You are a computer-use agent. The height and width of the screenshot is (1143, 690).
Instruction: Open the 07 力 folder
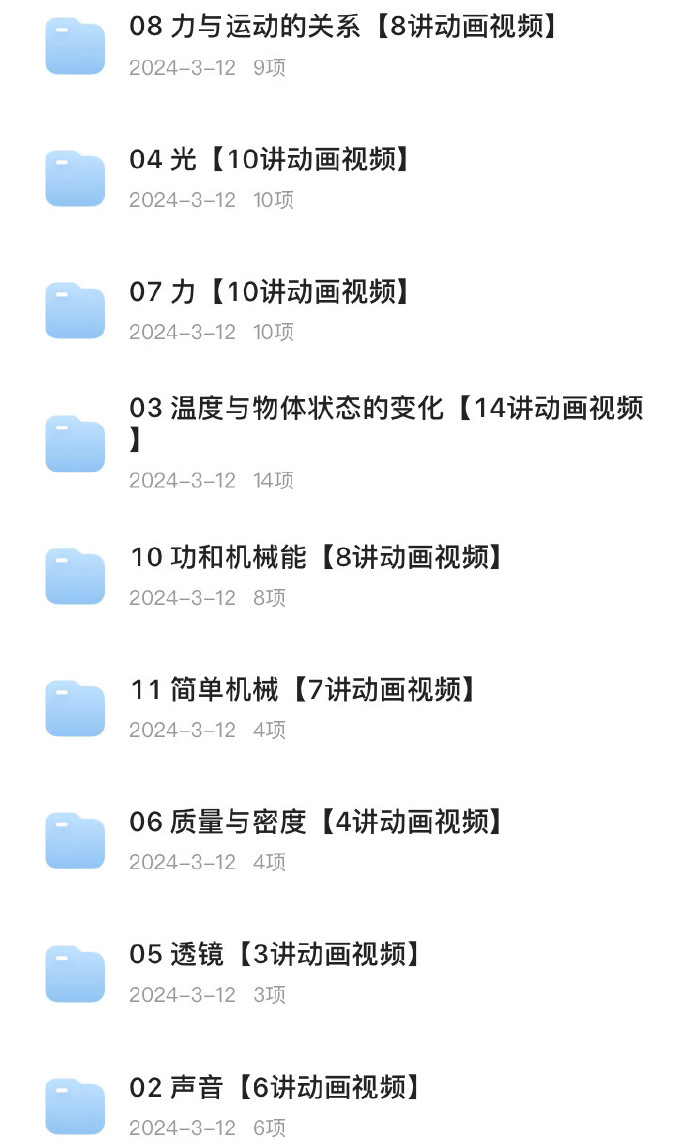tap(345, 311)
